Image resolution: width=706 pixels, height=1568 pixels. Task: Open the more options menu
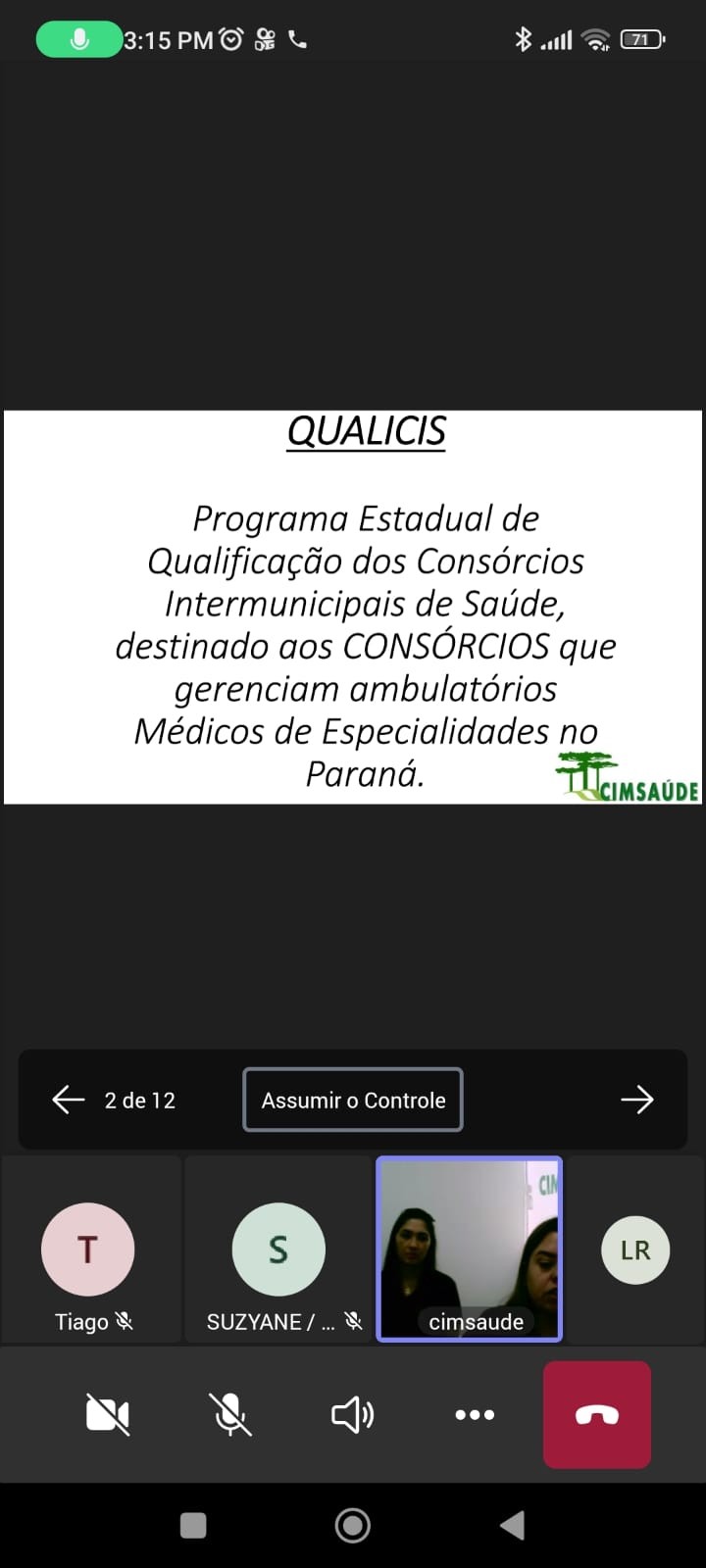pos(475,1414)
